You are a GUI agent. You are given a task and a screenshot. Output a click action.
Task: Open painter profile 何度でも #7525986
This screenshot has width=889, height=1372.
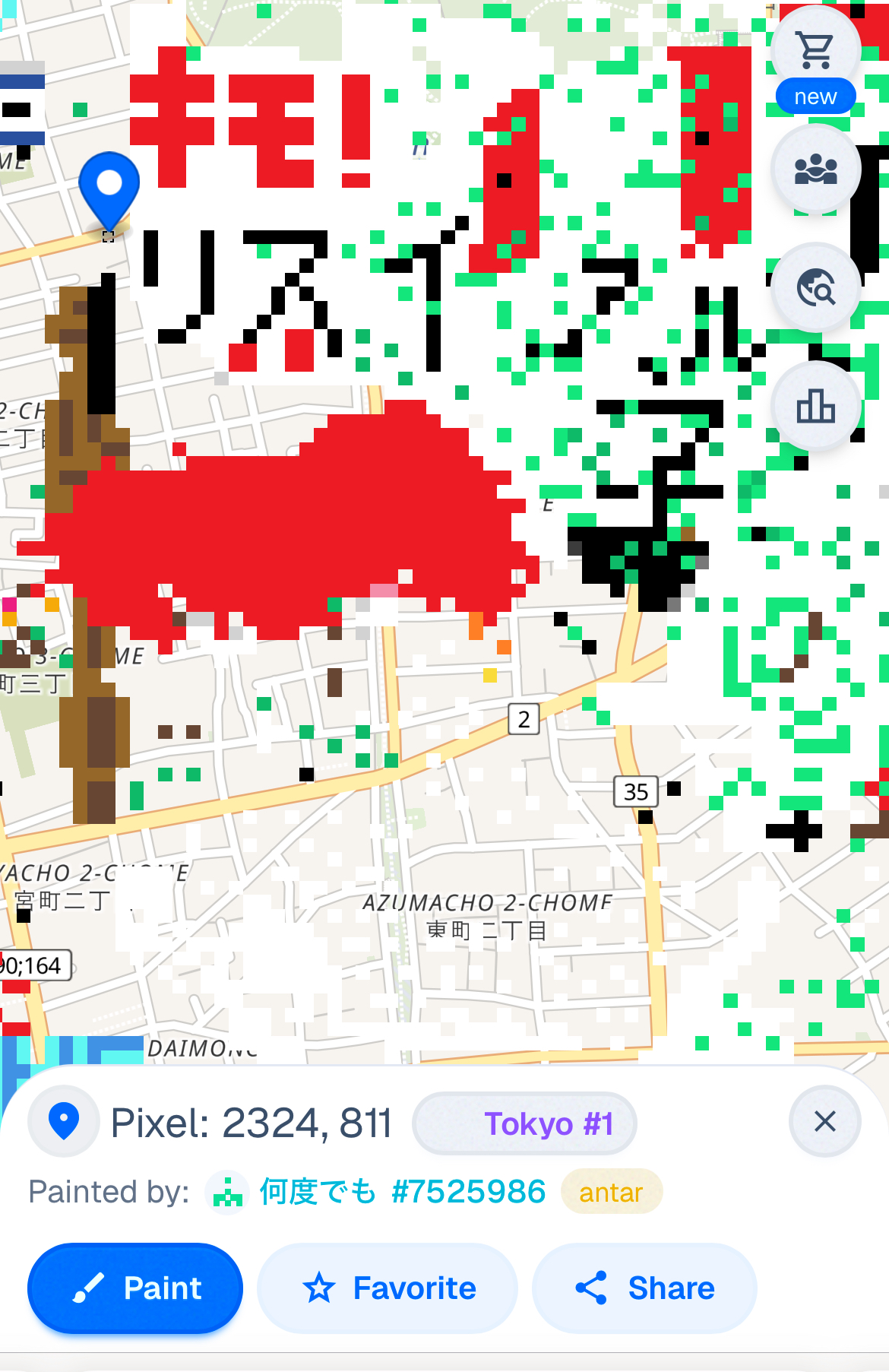[x=401, y=1192]
